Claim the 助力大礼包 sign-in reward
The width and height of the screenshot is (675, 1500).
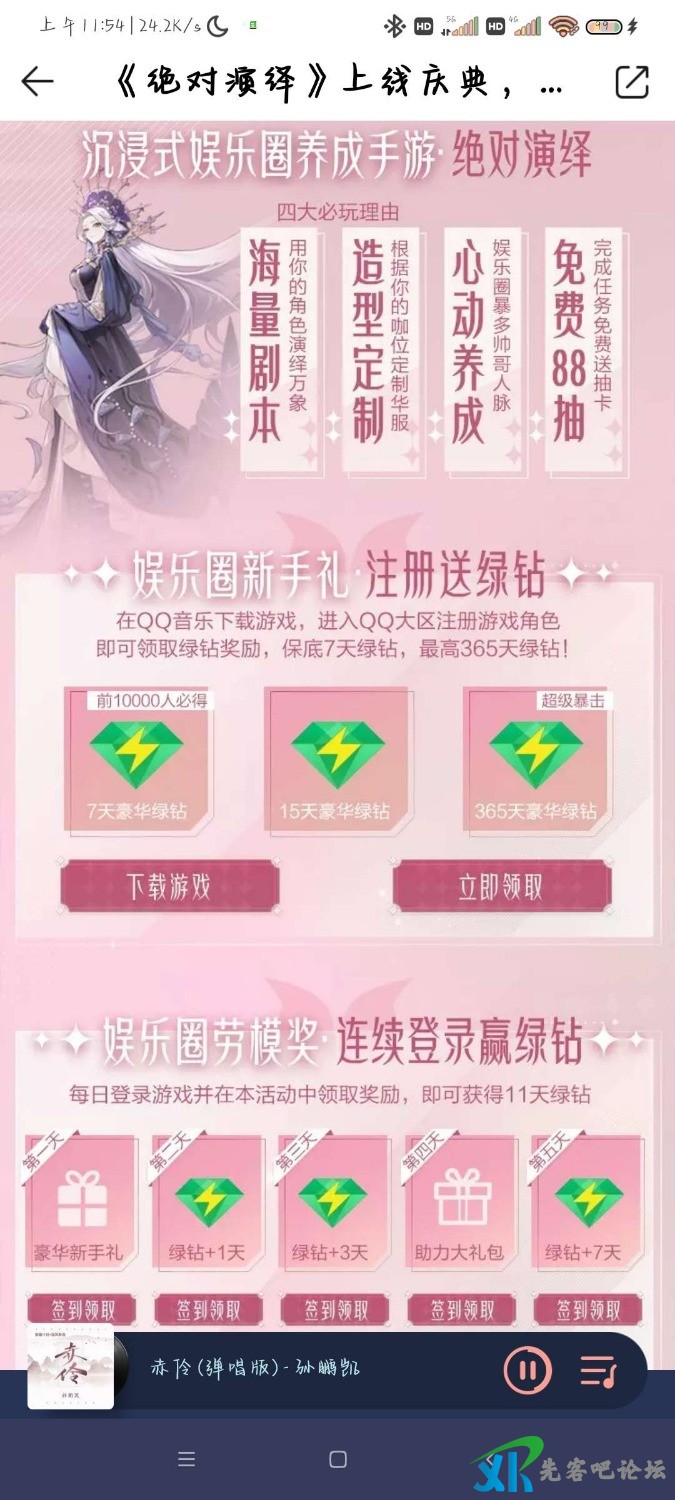[460, 1309]
